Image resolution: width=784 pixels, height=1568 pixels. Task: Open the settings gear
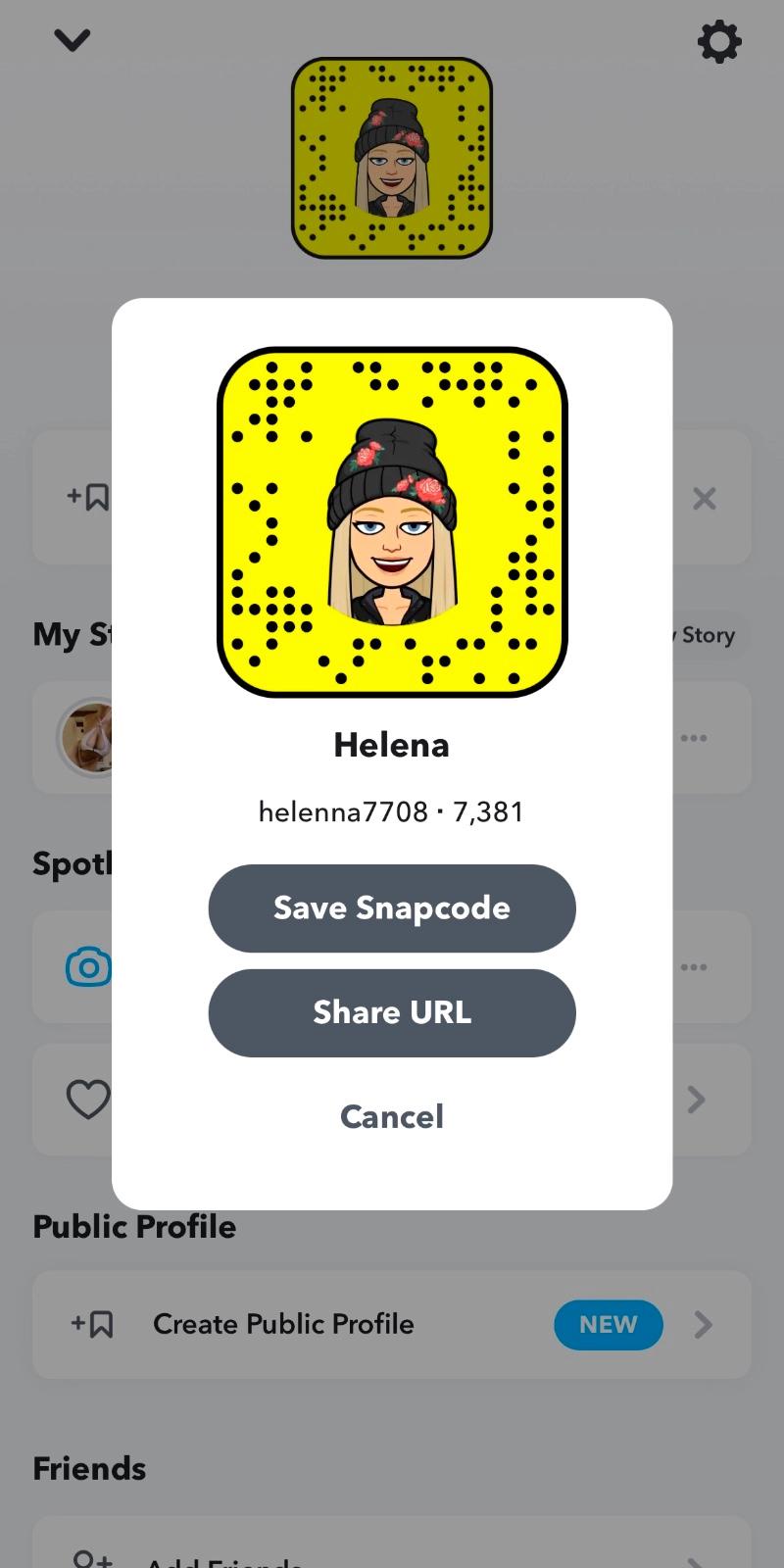pos(719,42)
